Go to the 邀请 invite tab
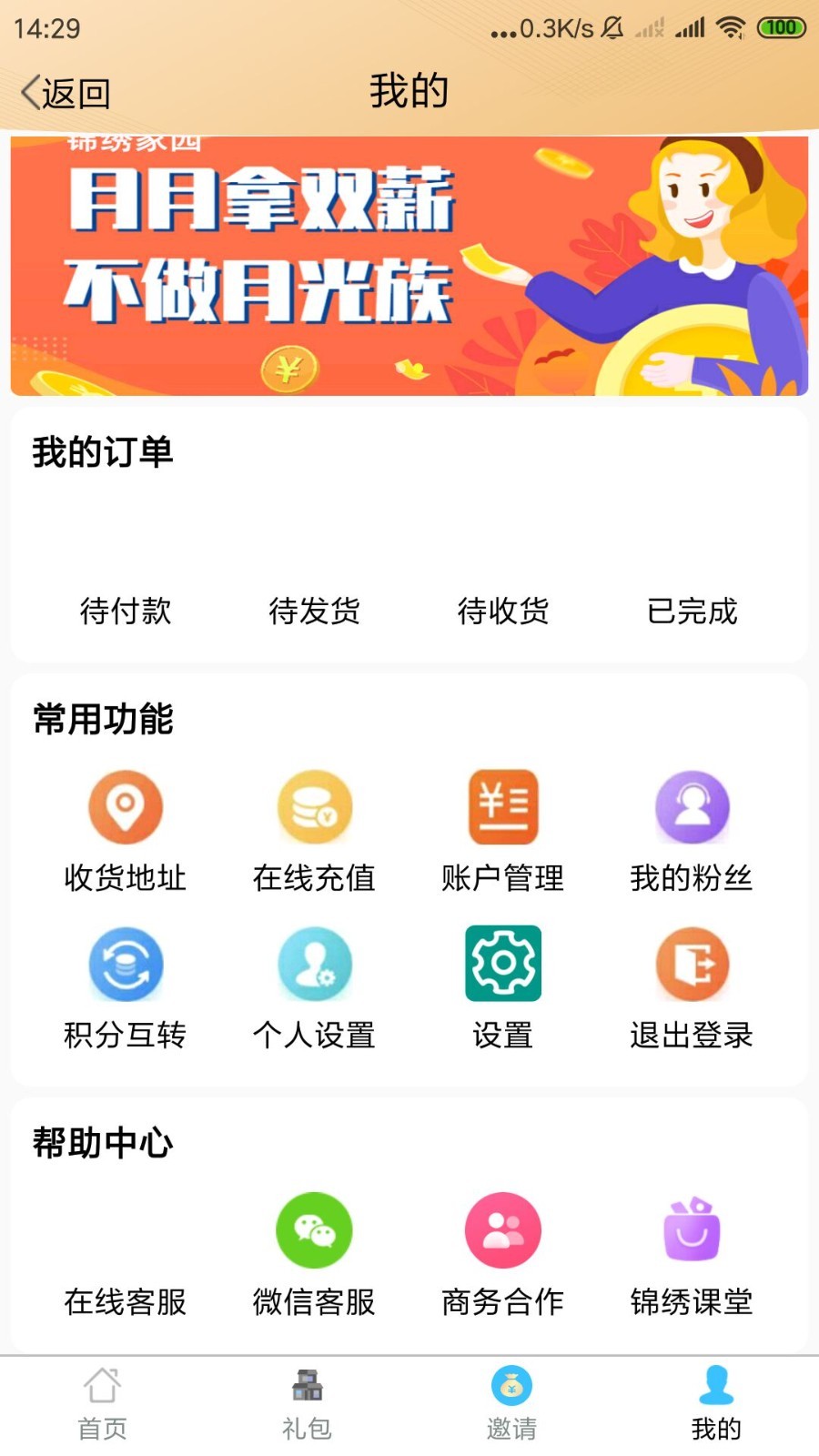 click(511, 1401)
